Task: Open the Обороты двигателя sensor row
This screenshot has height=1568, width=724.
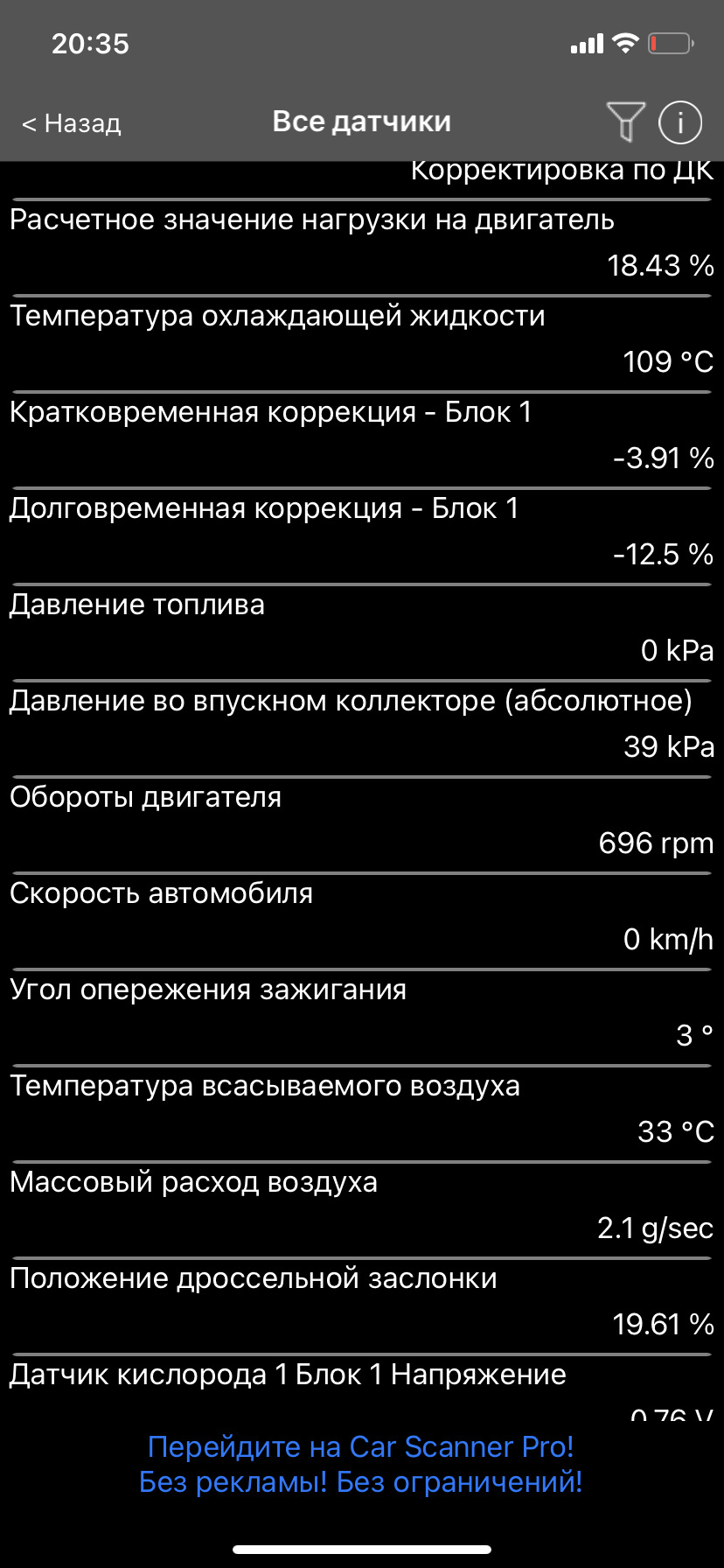Action: pos(362,821)
